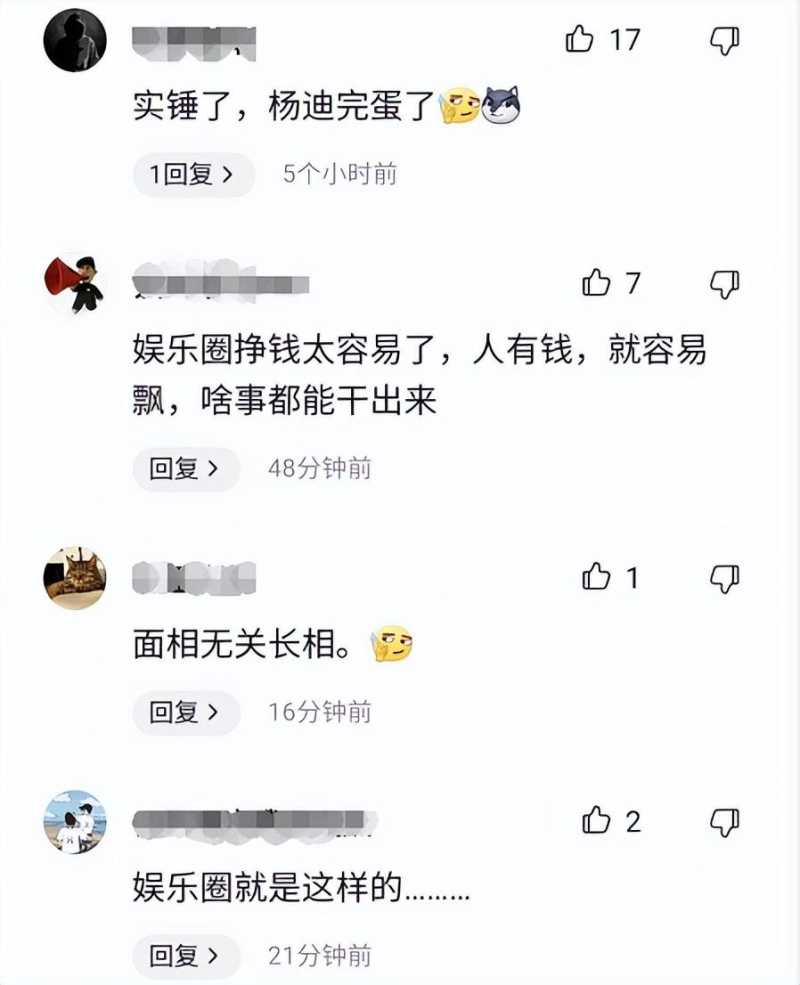Viewport: 800px width, 985px height.
Task: Reply to the comment posted 16分钟前
Action: [186, 712]
